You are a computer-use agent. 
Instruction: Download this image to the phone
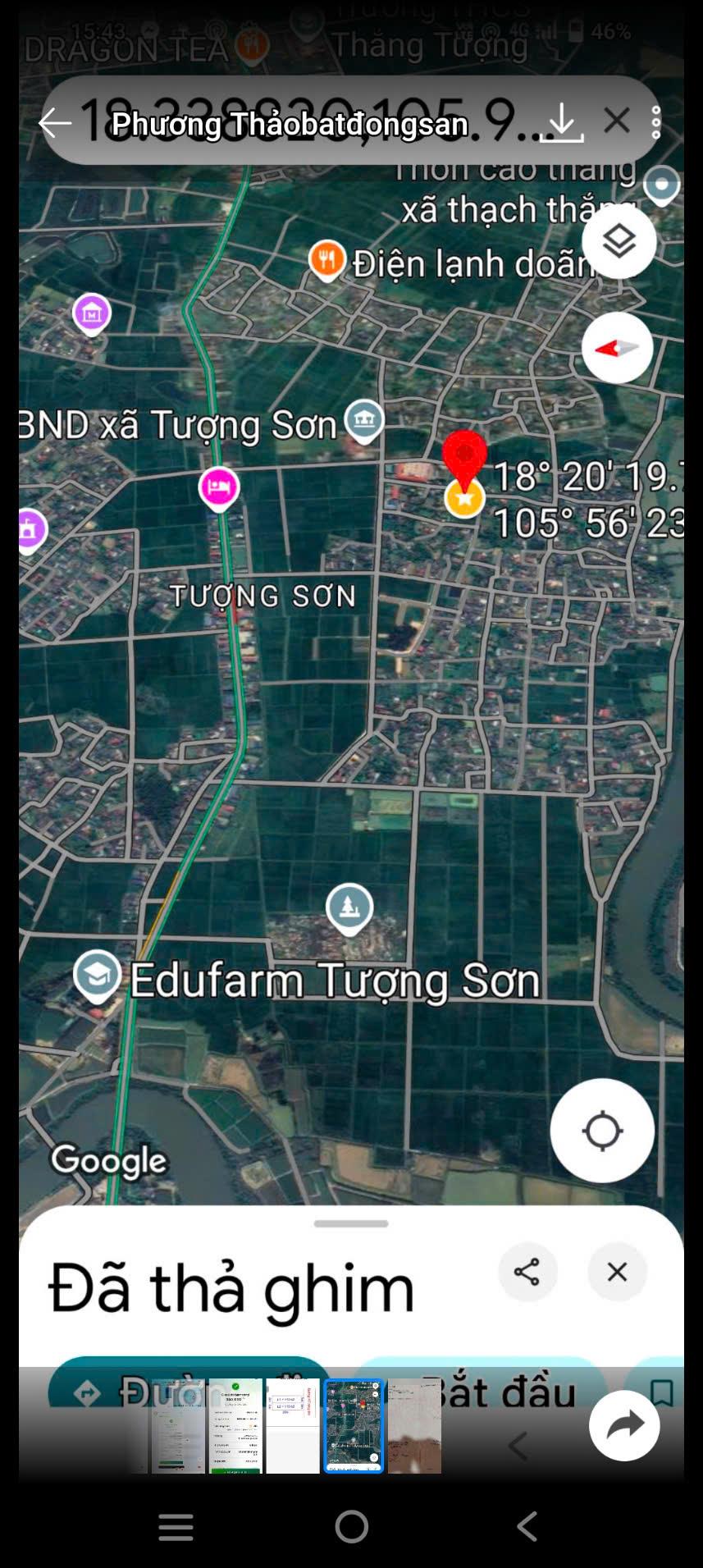coord(562,123)
